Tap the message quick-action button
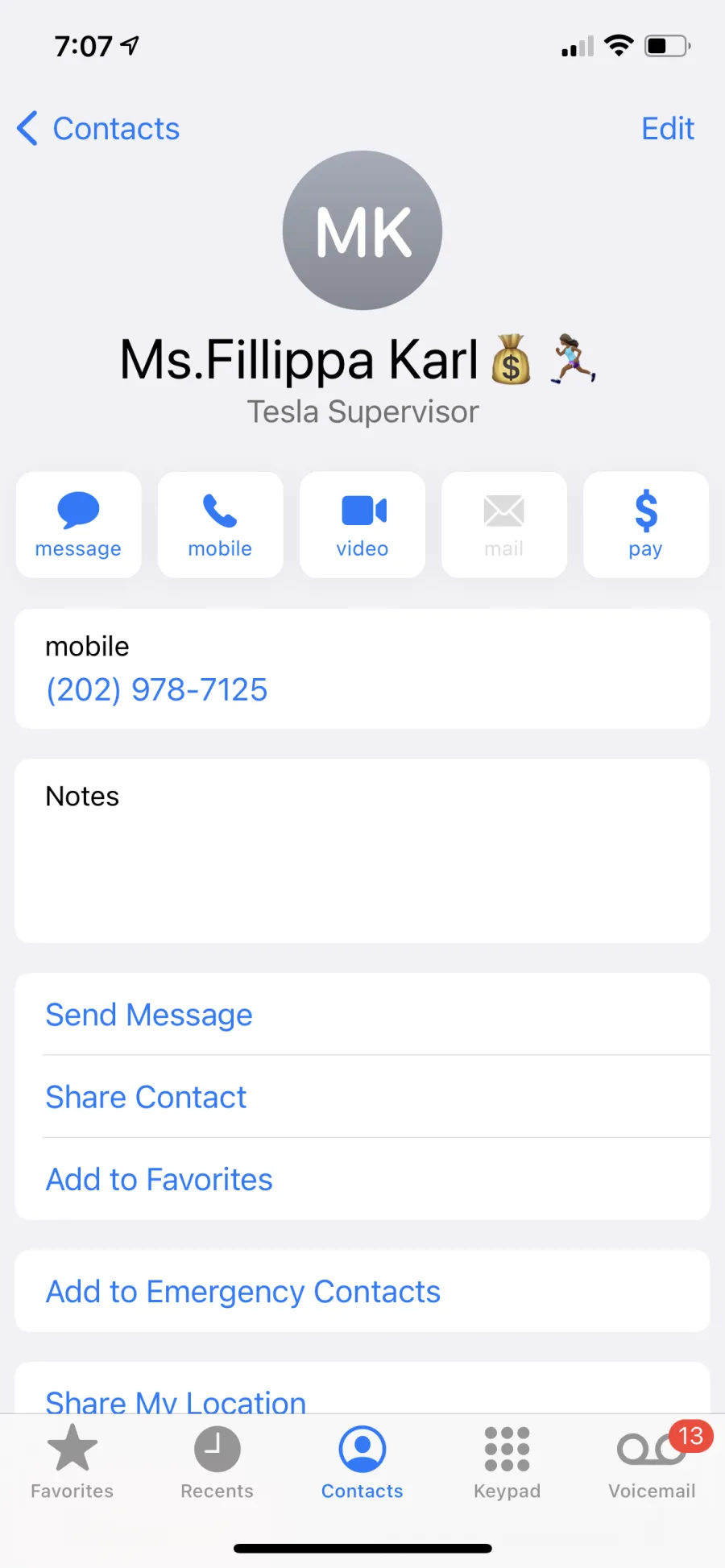 point(78,524)
